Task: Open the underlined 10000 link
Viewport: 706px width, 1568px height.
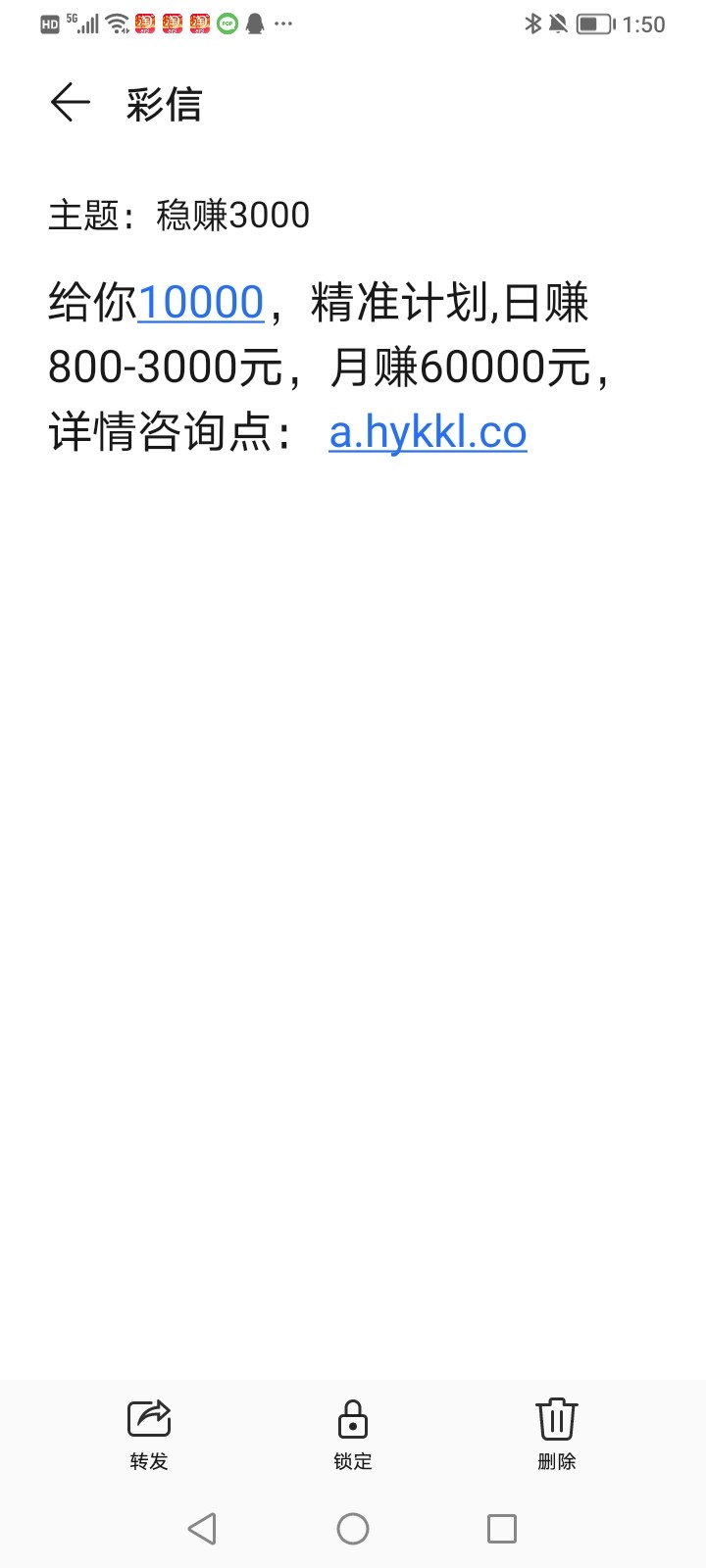Action: [x=200, y=303]
